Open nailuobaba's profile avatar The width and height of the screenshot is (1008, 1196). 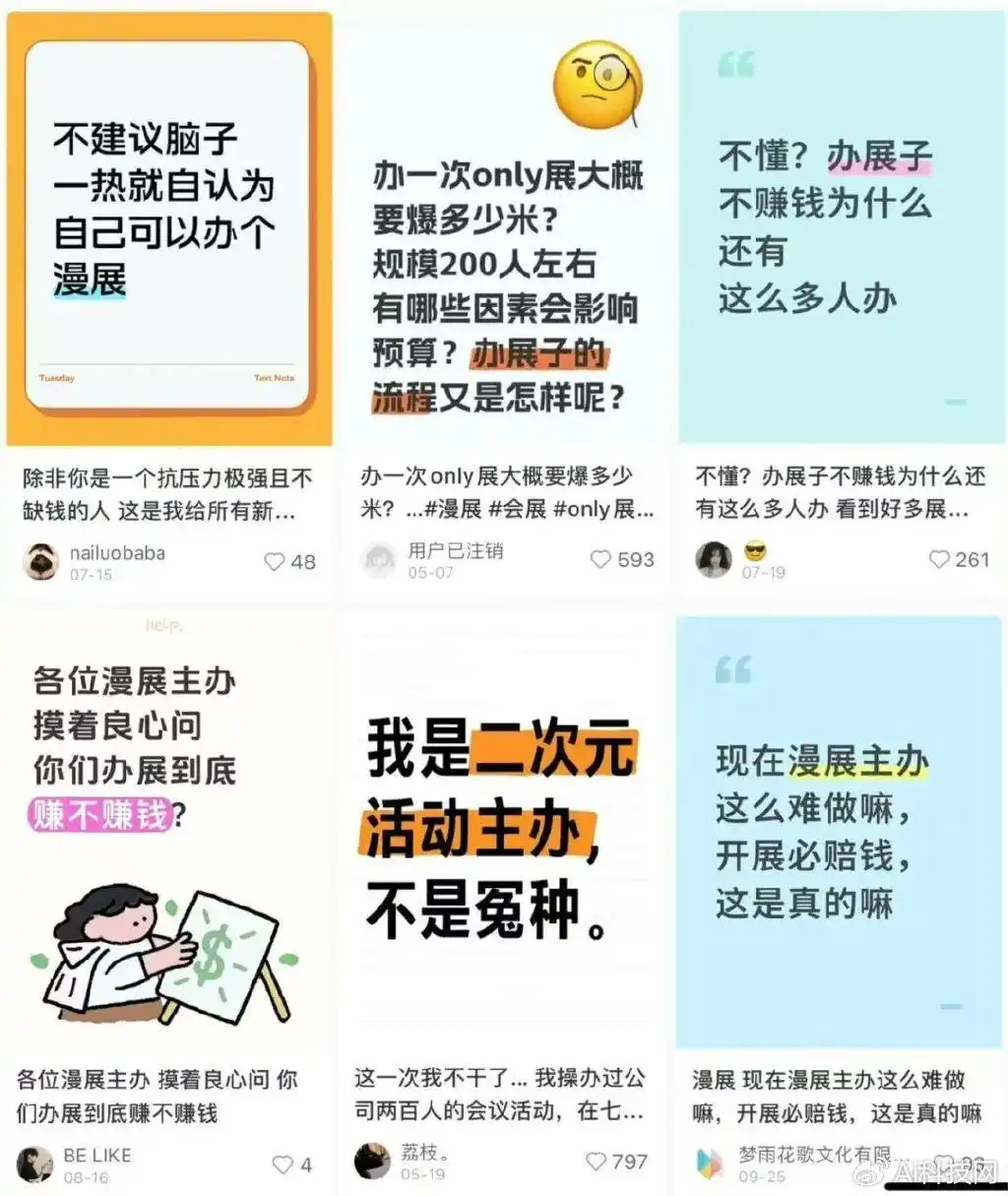pyautogui.click(x=40, y=562)
